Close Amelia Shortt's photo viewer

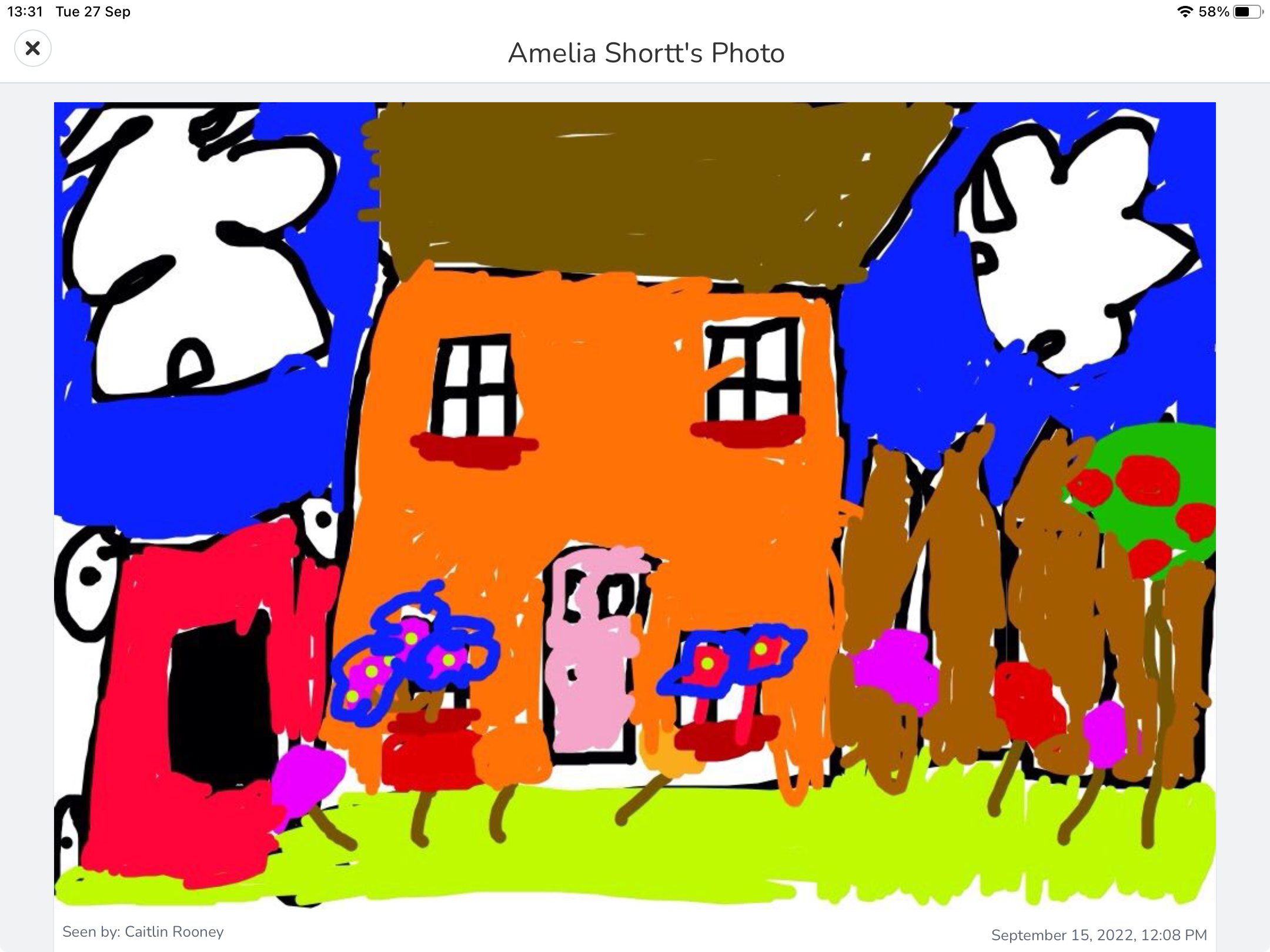[x=33, y=48]
